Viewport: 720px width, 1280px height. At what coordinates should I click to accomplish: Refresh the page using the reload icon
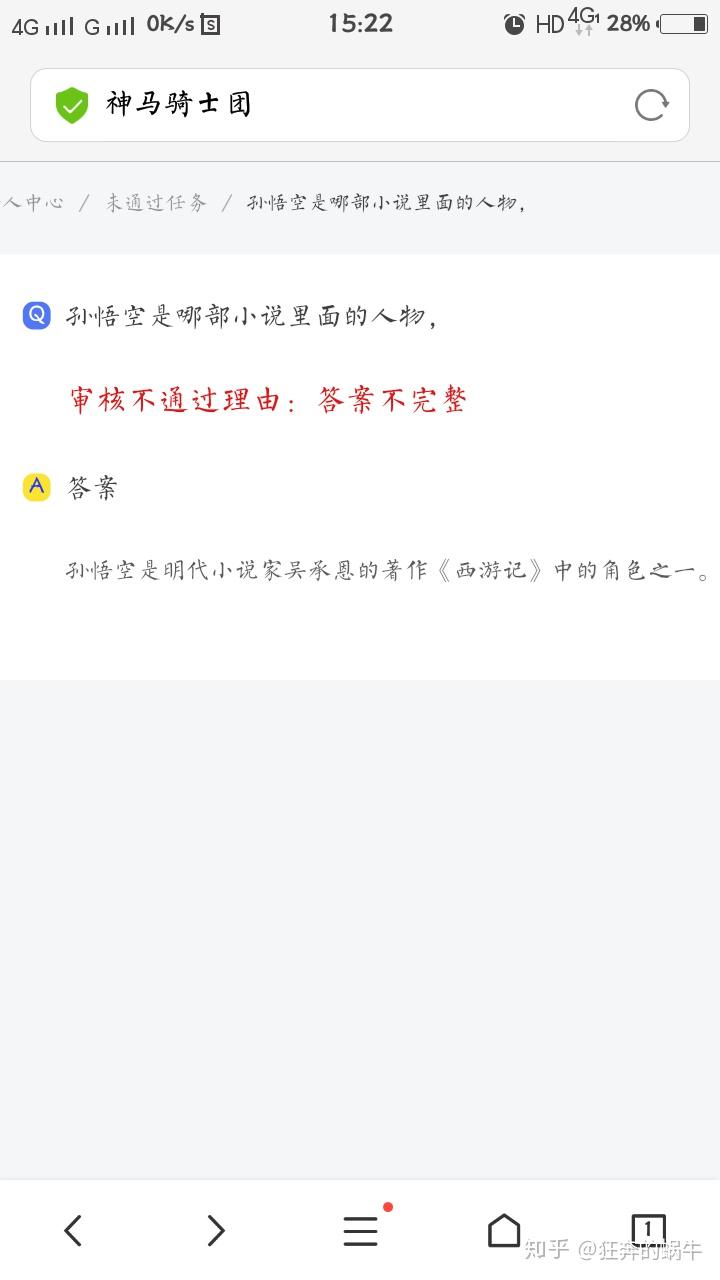(651, 104)
